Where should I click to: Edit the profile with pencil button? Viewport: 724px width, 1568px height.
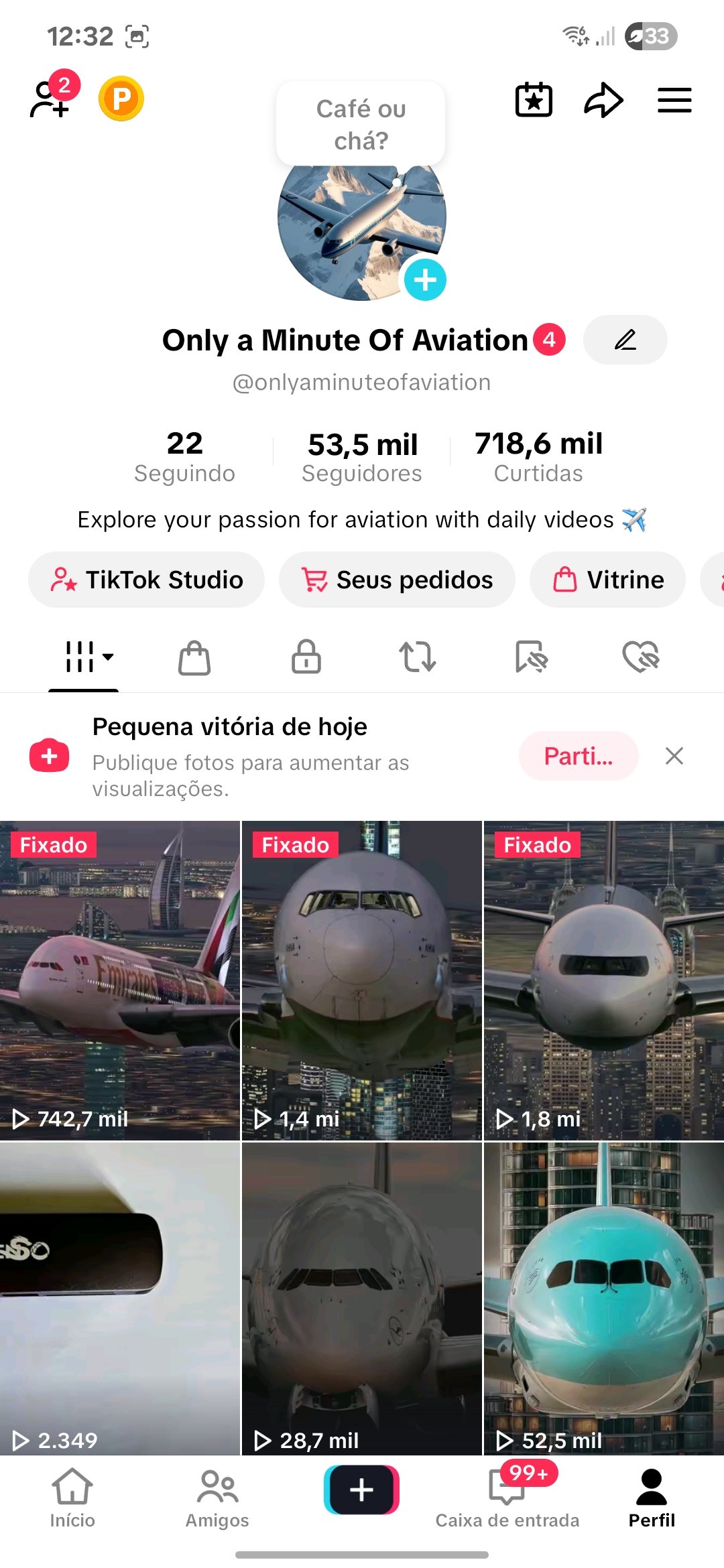625,340
